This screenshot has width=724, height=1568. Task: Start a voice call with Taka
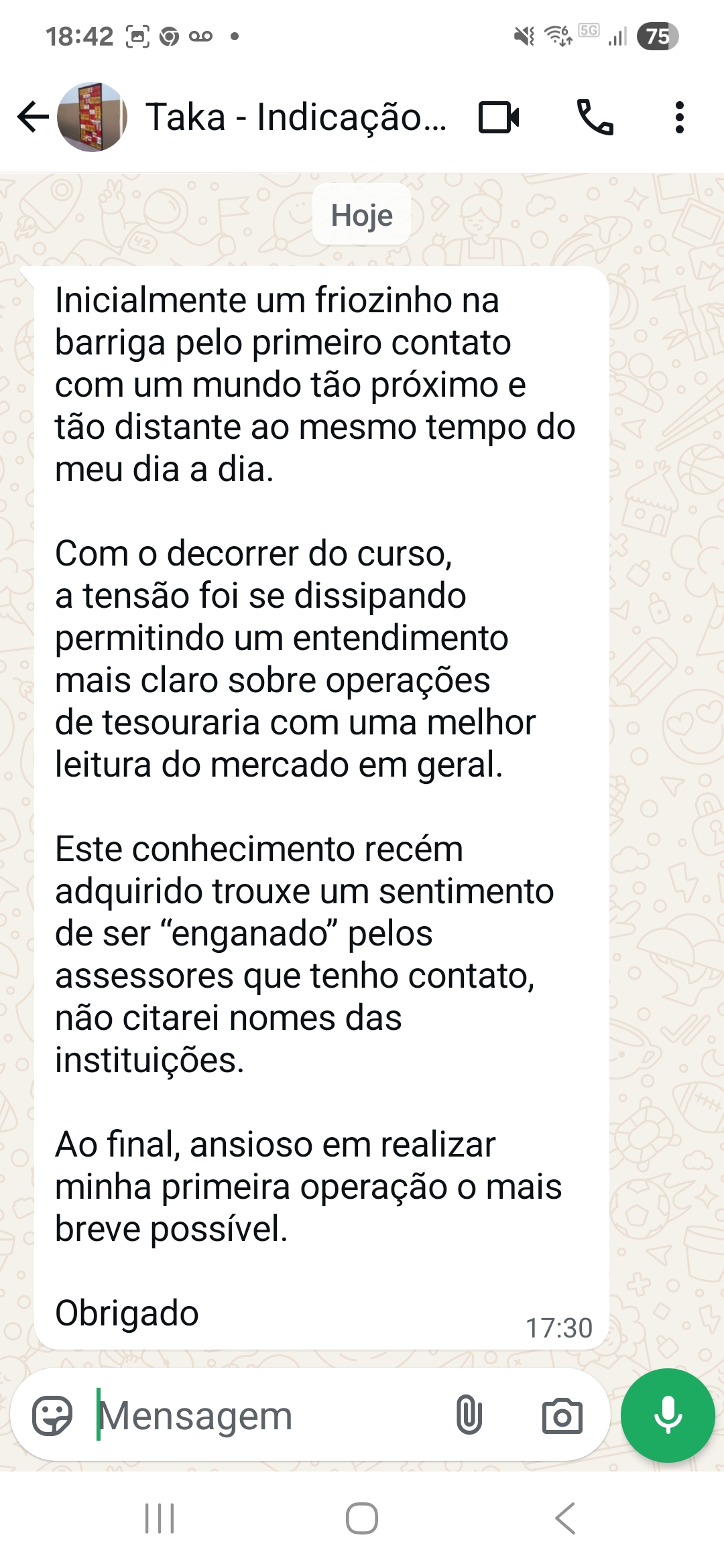point(595,117)
